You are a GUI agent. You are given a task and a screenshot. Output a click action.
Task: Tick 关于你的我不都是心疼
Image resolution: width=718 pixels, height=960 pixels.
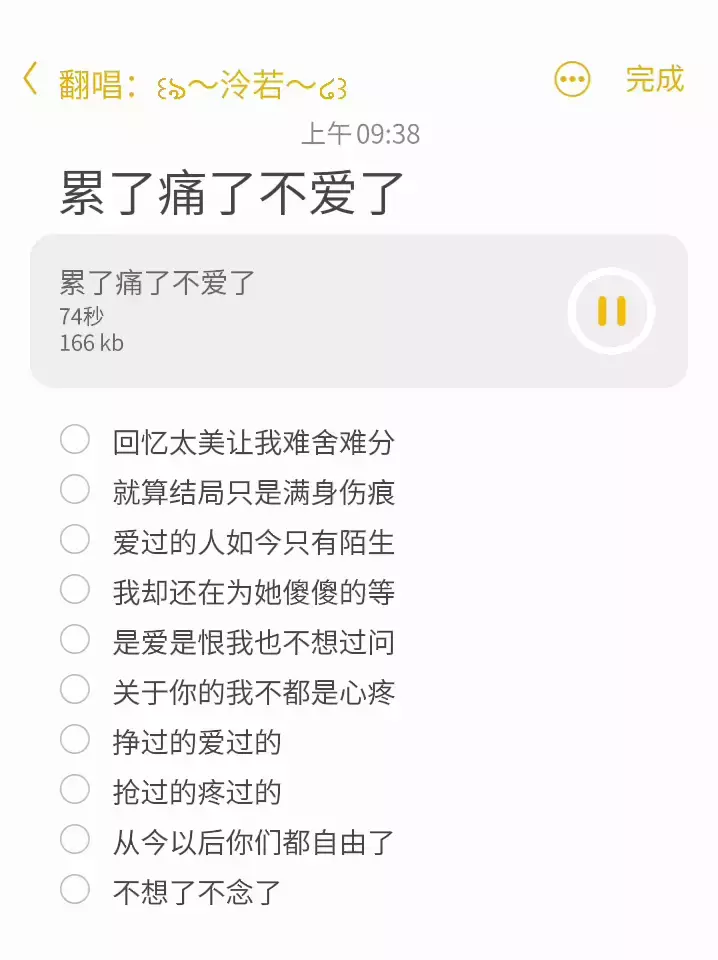[75, 690]
